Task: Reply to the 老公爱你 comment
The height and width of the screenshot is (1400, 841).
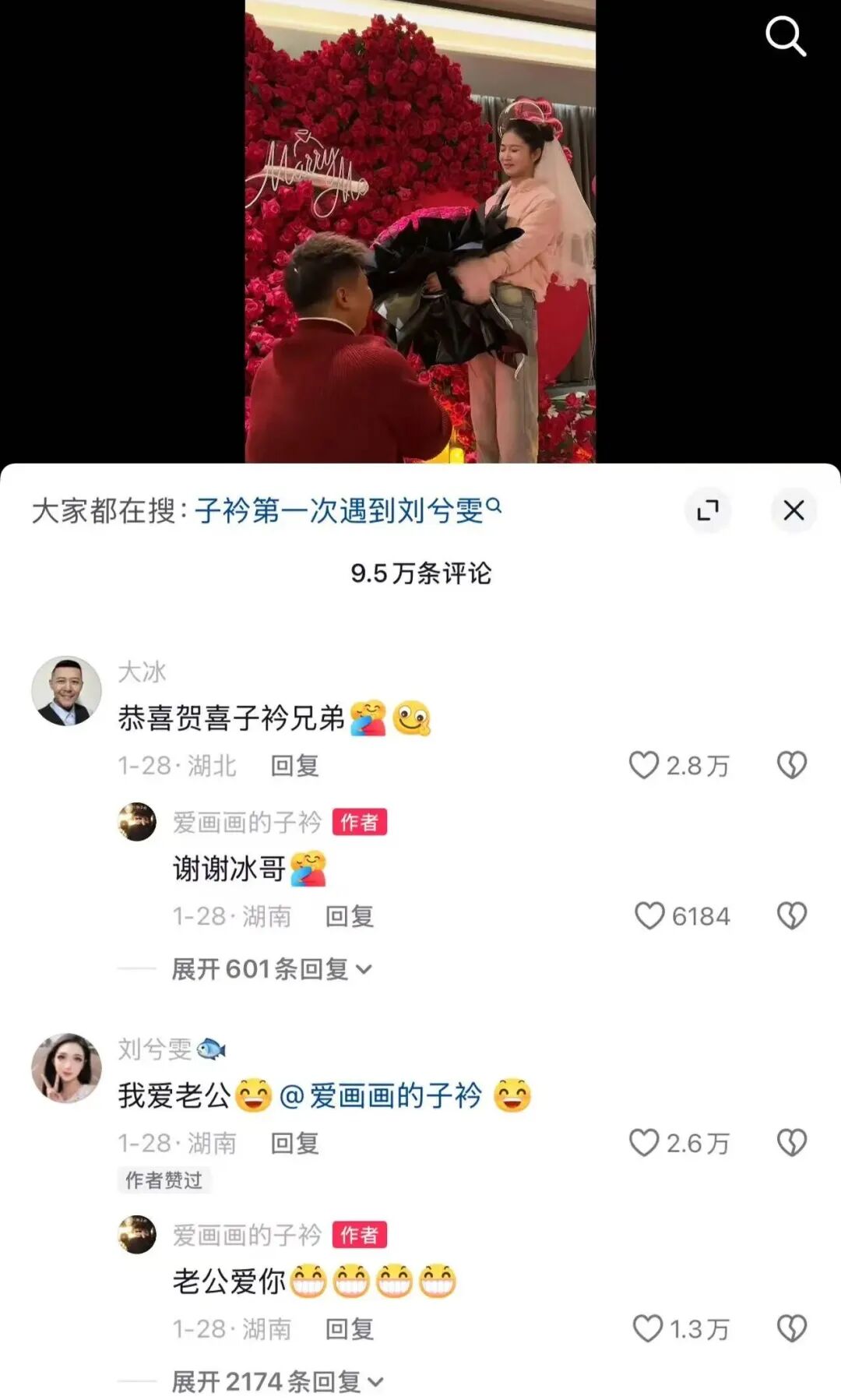Action: click(x=349, y=1329)
